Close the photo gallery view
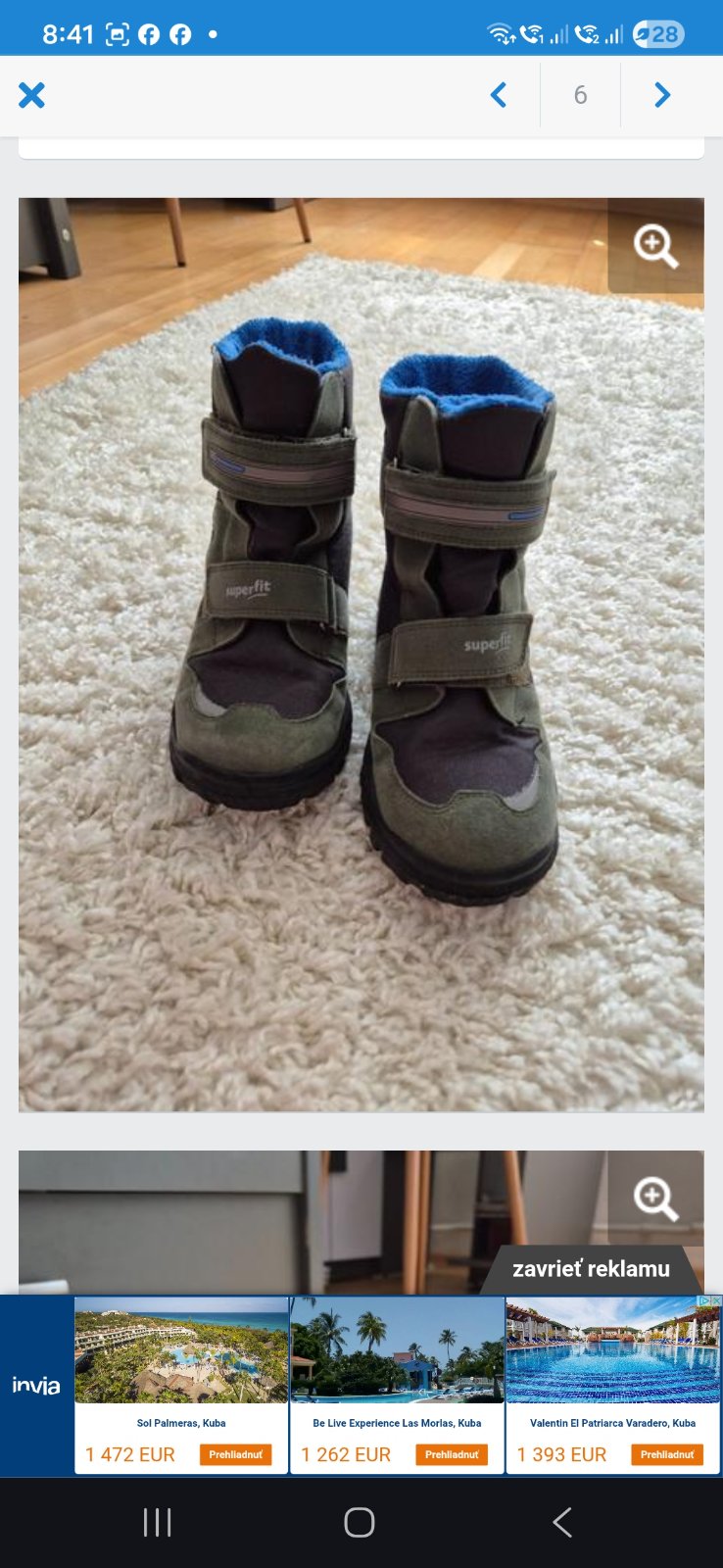723x1568 pixels. (32, 95)
